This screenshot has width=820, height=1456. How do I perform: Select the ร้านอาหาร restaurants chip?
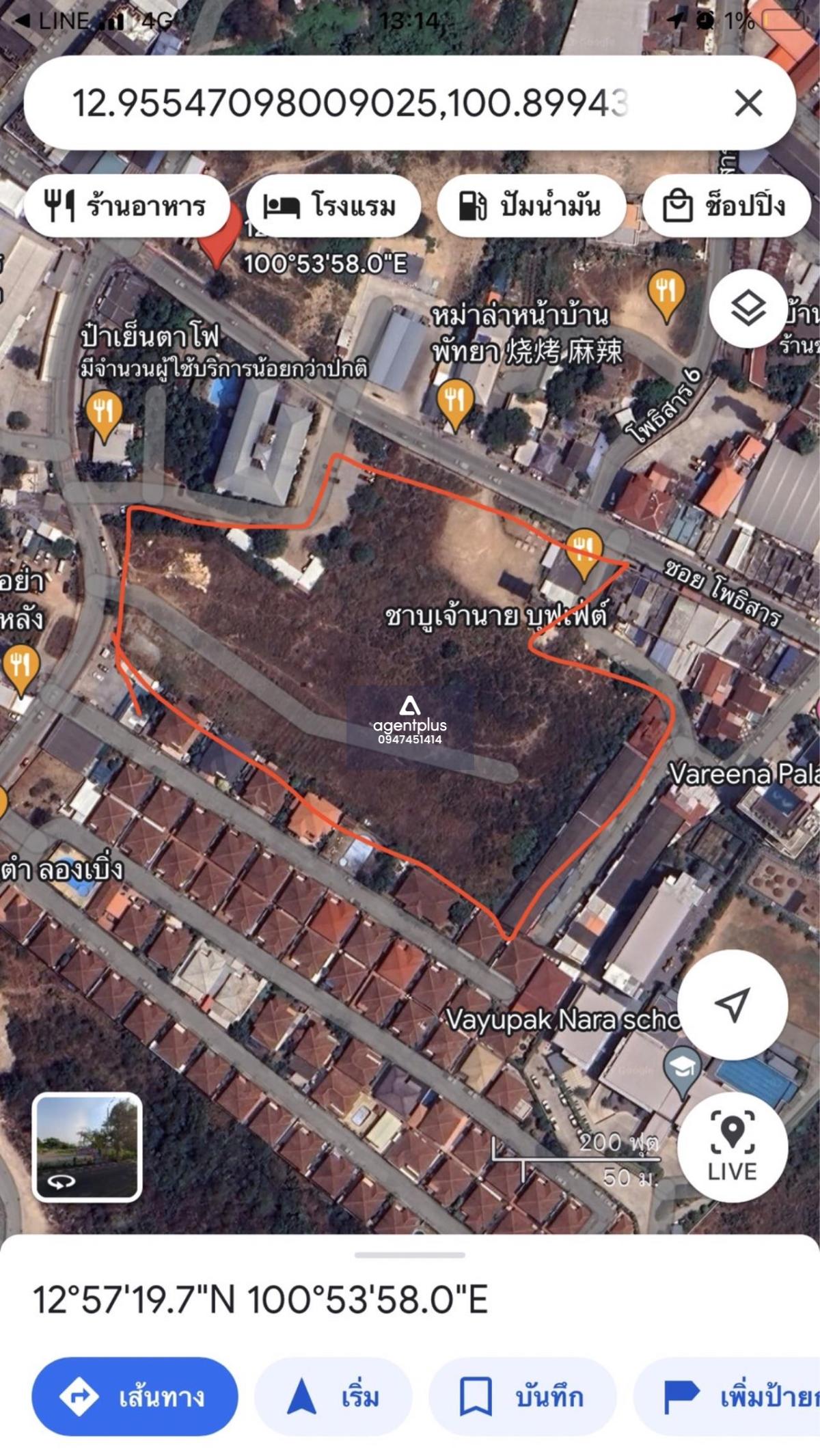coord(126,206)
